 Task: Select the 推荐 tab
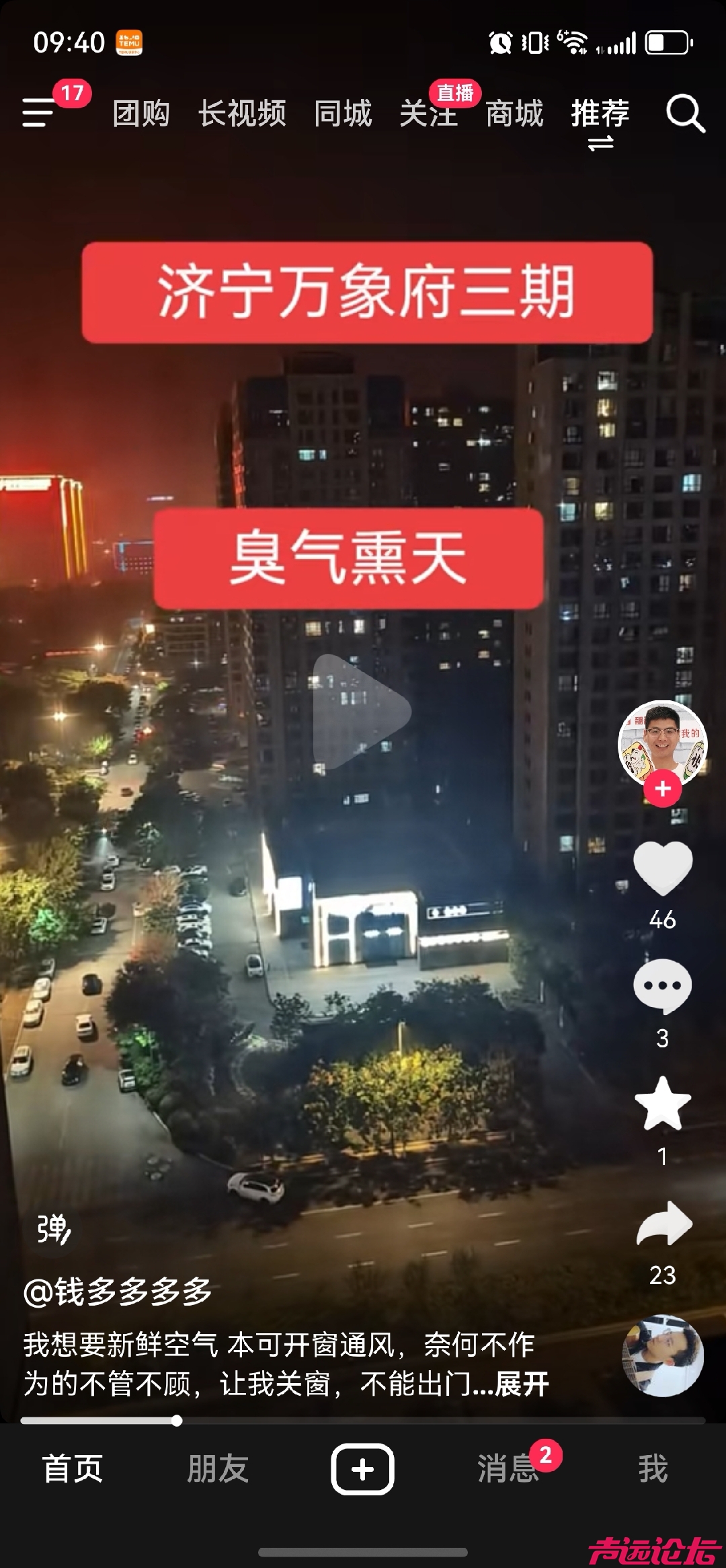click(x=600, y=113)
